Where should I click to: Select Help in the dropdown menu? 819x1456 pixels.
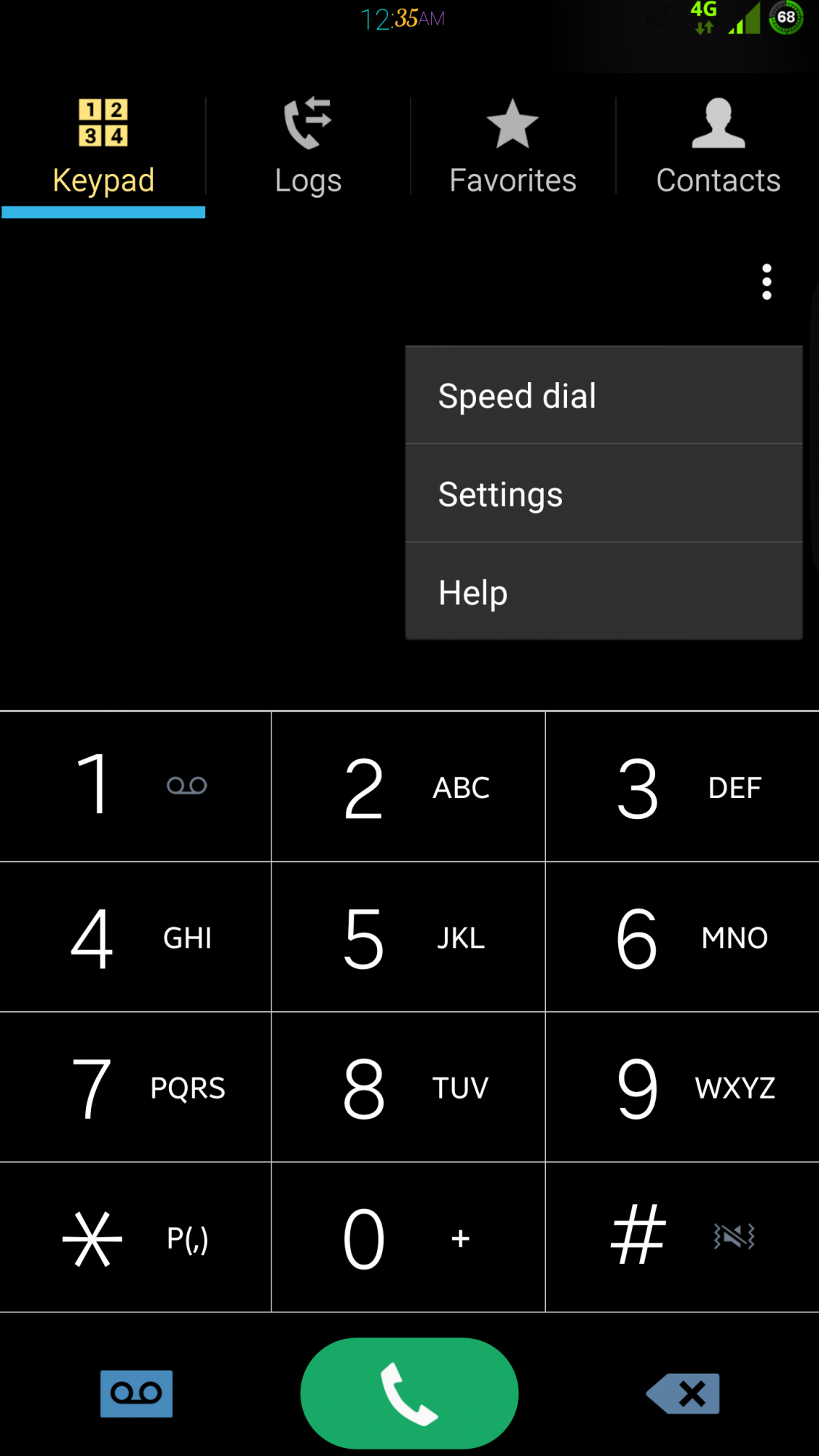(603, 593)
